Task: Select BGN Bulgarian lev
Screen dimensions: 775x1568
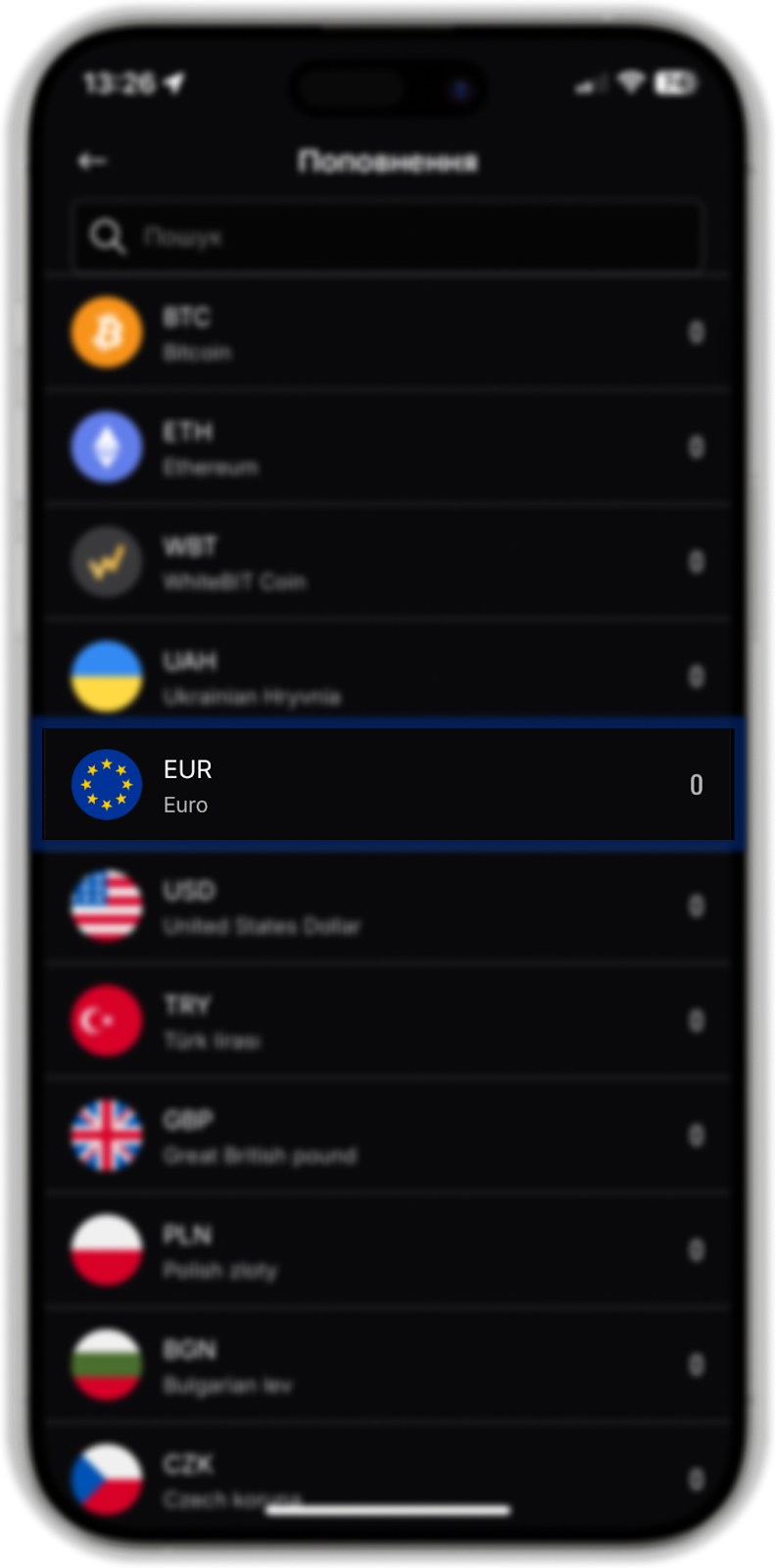Action: [x=387, y=1365]
